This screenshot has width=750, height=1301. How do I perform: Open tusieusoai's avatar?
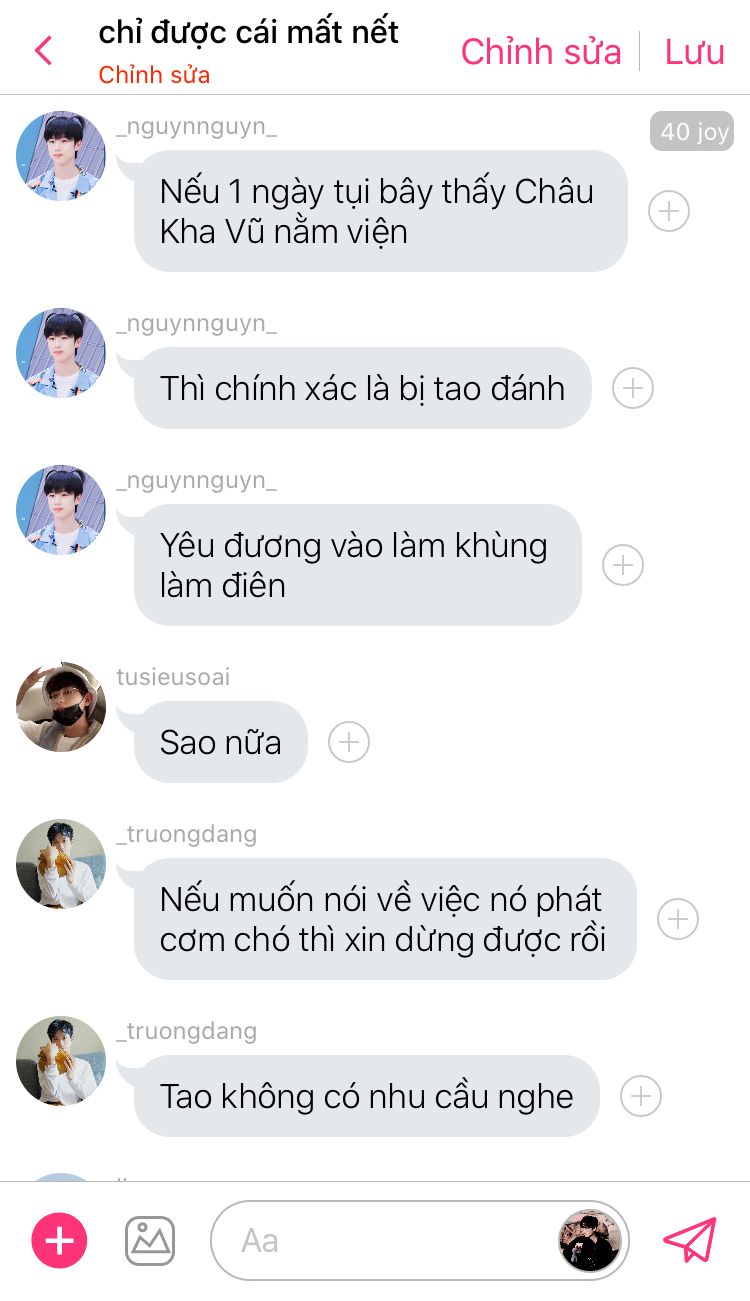click(61, 706)
